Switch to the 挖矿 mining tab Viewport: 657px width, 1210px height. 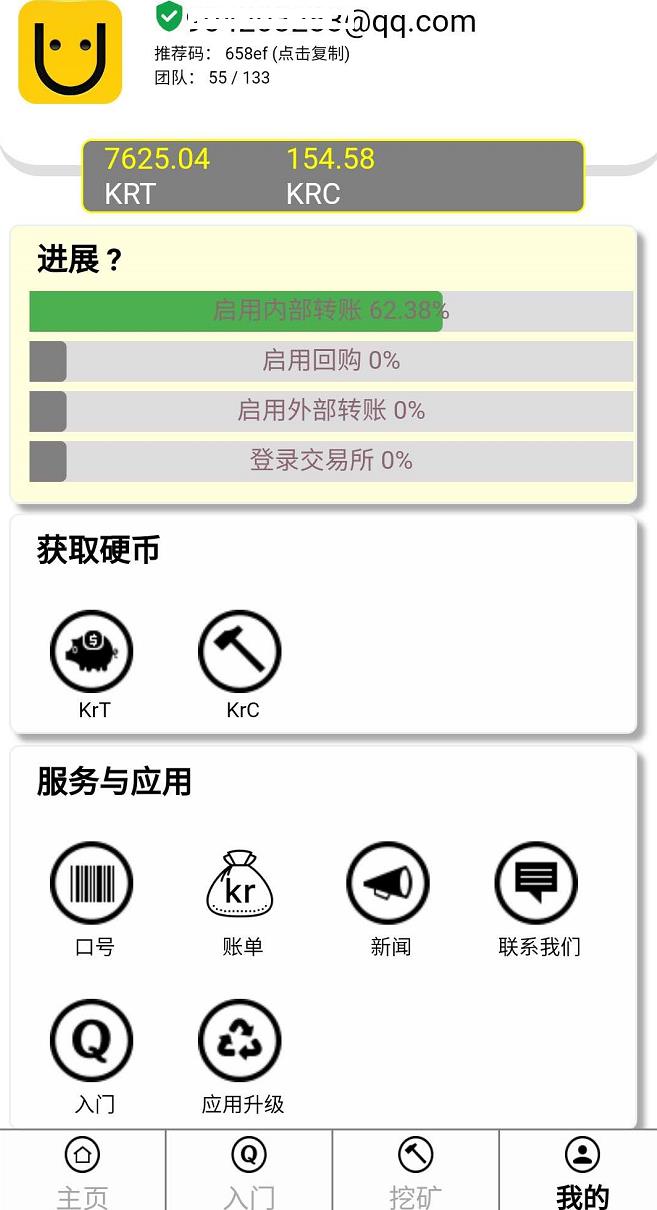415,1171
